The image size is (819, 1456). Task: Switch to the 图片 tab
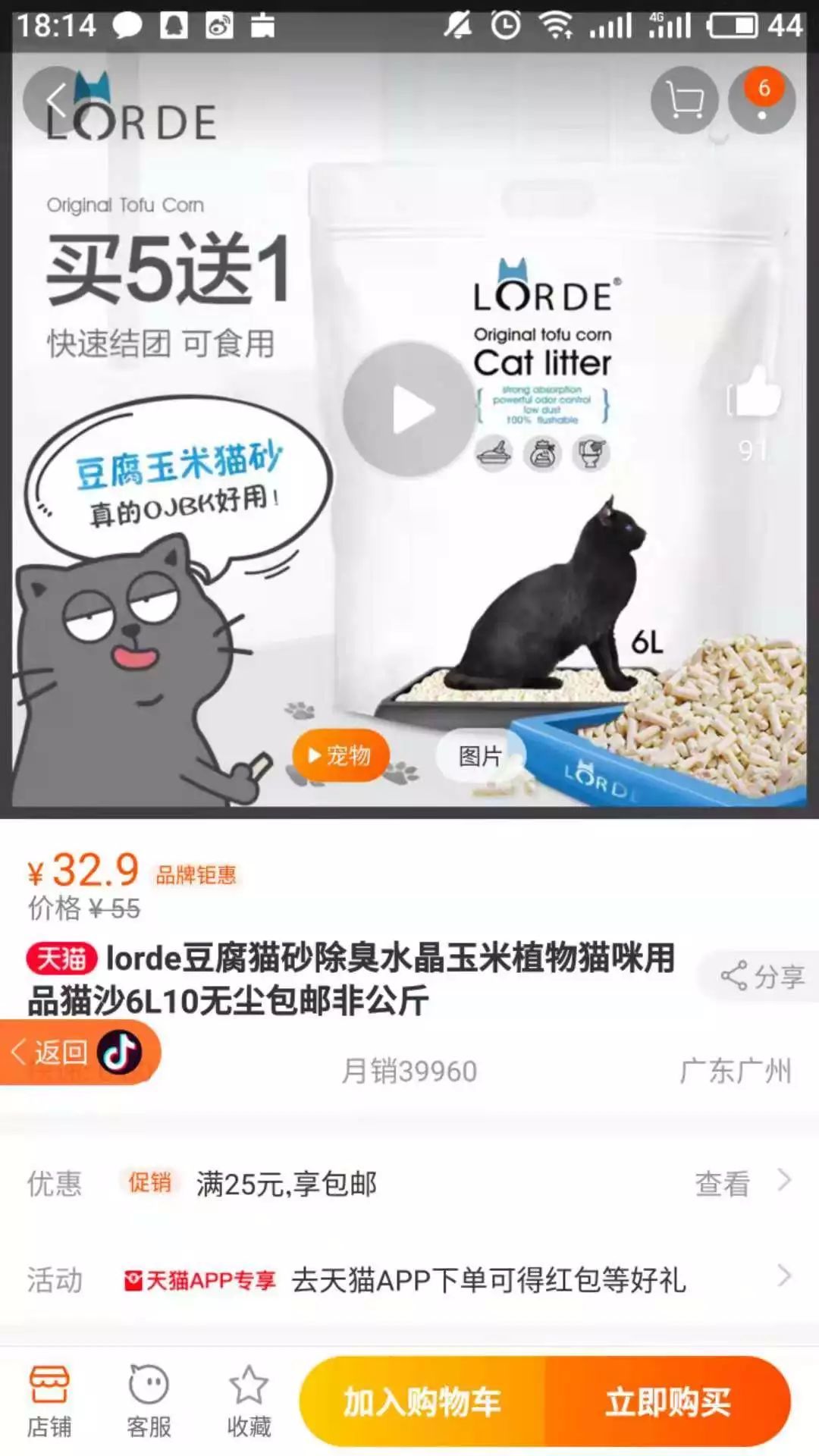tap(479, 755)
